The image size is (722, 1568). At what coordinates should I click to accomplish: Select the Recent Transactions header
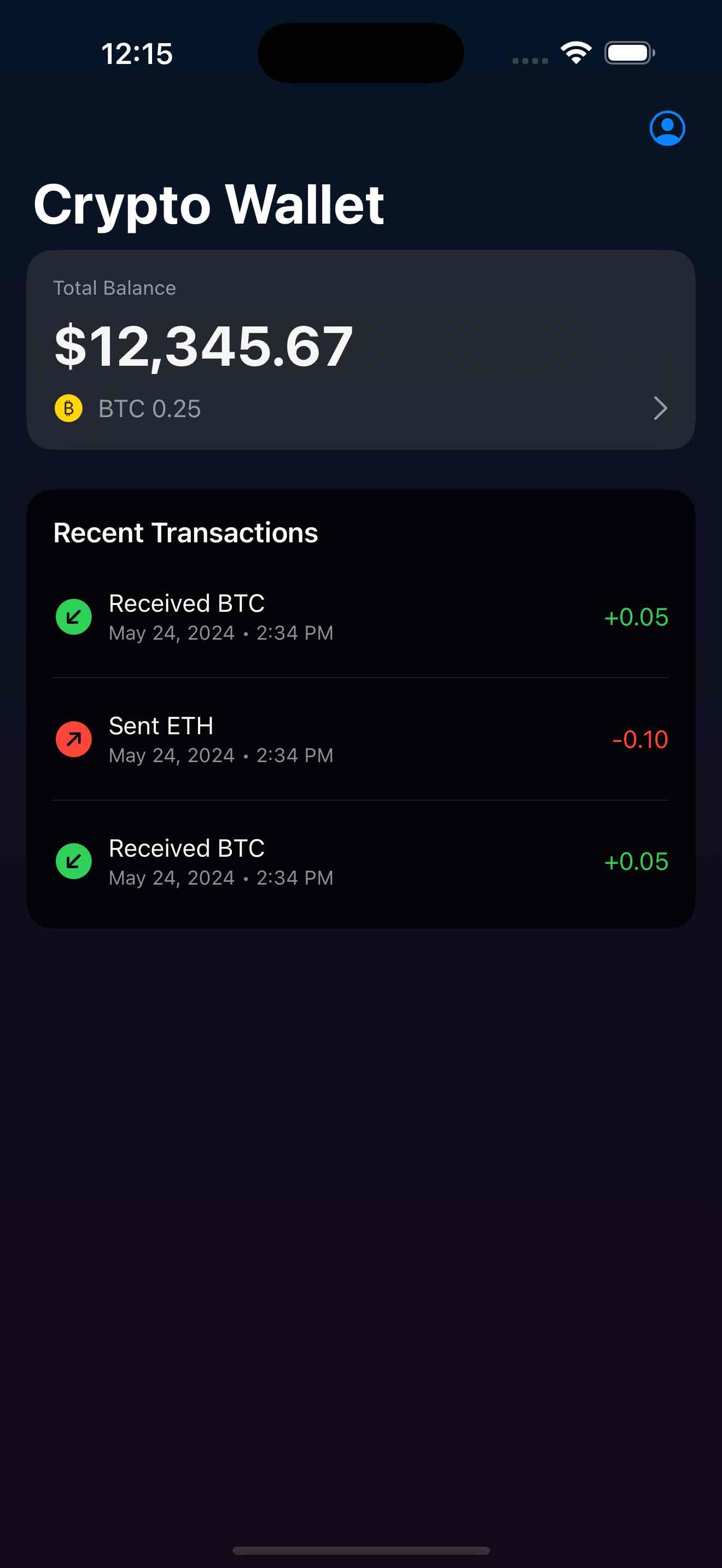click(185, 533)
